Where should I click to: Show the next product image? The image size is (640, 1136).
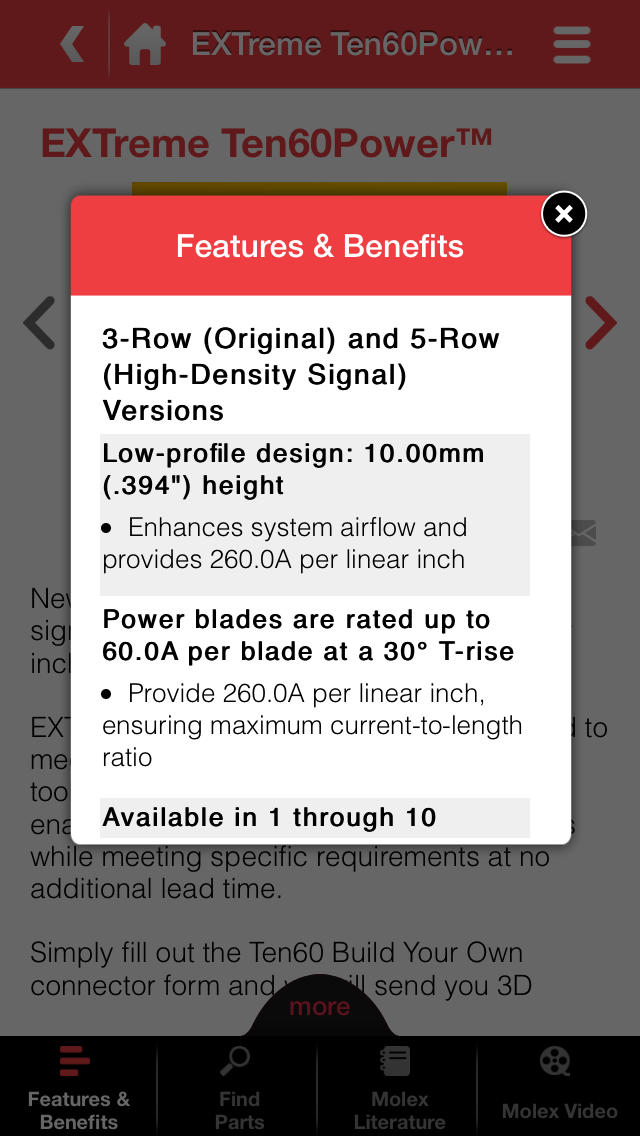[601, 322]
